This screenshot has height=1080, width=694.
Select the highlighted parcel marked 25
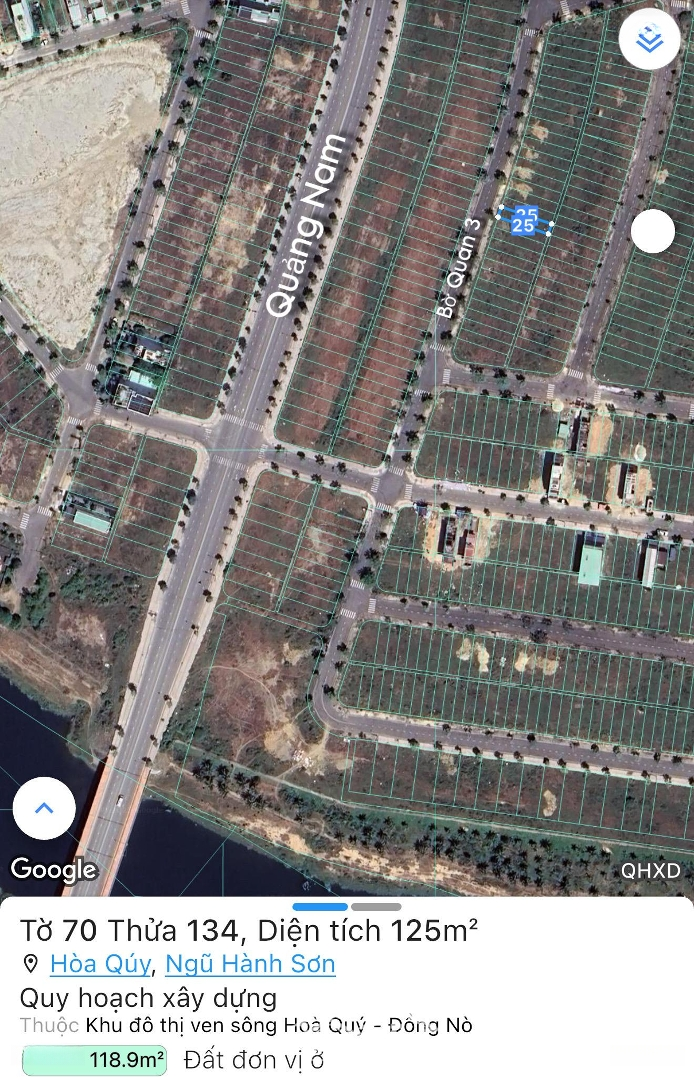(x=524, y=221)
